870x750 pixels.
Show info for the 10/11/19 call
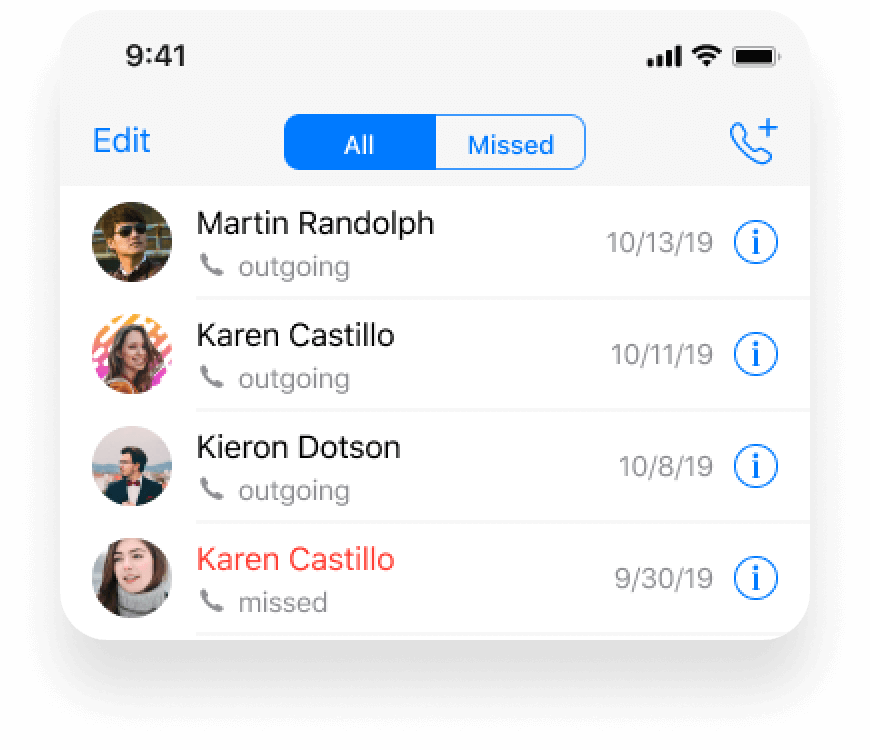tap(756, 354)
